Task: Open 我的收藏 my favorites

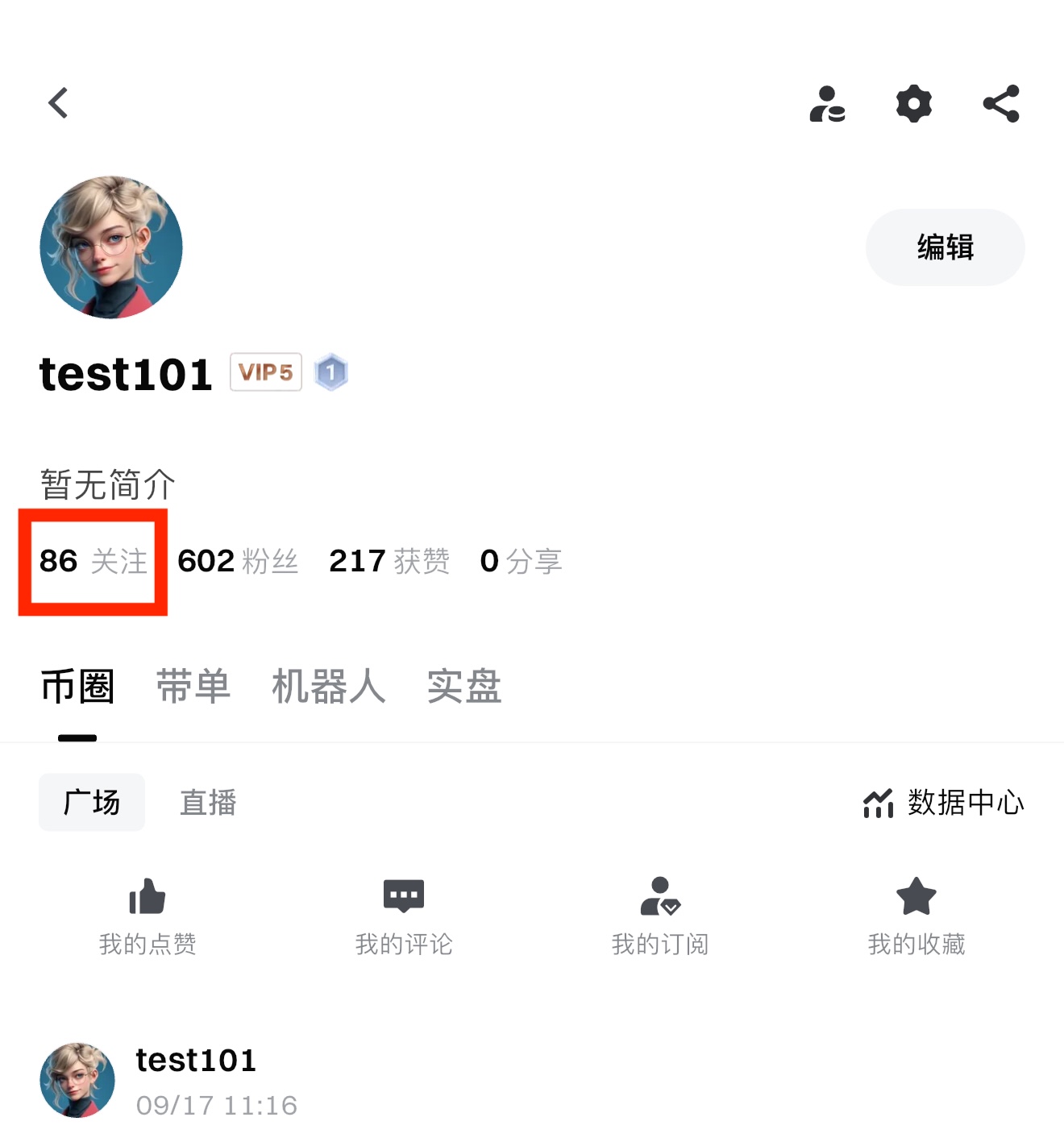Action: tap(916, 916)
